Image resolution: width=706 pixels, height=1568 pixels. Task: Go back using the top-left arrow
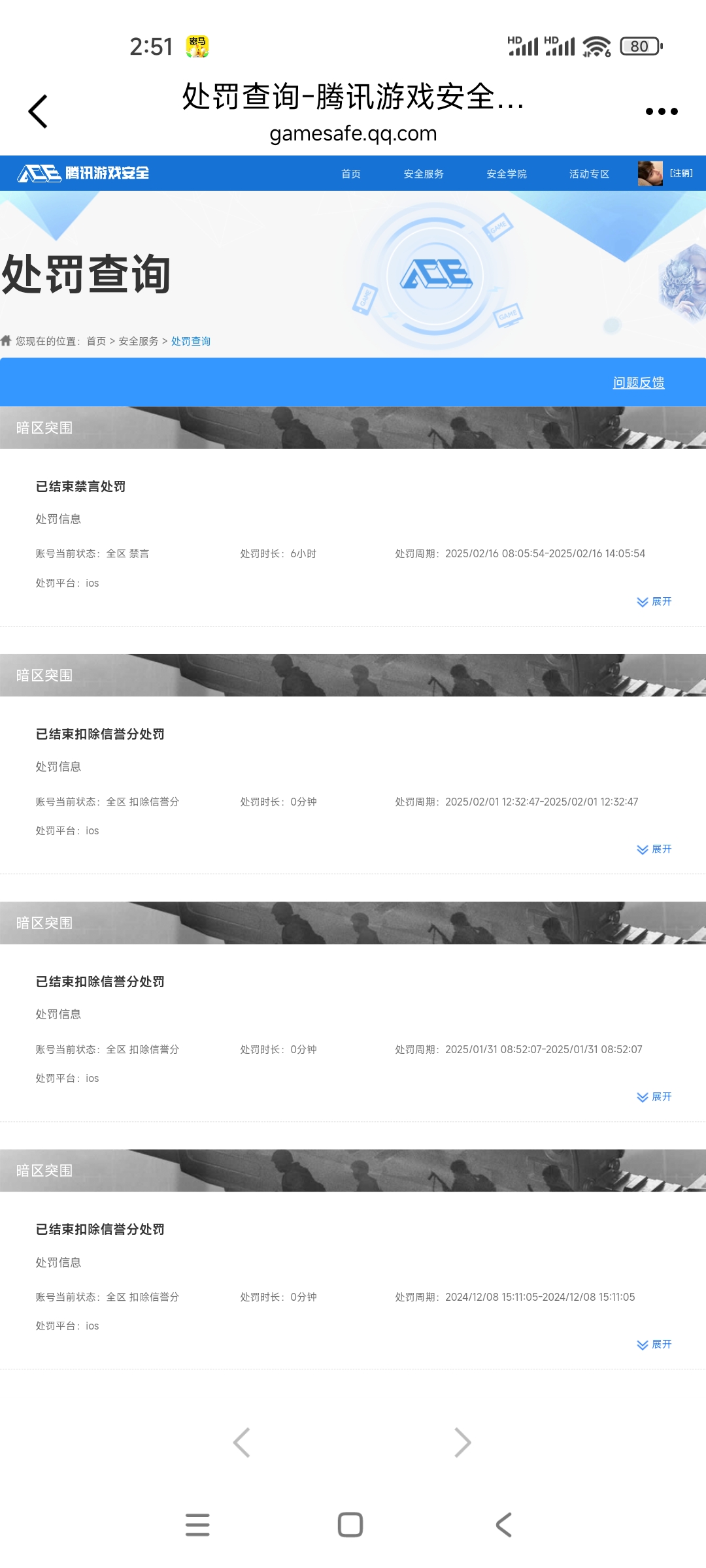click(38, 112)
